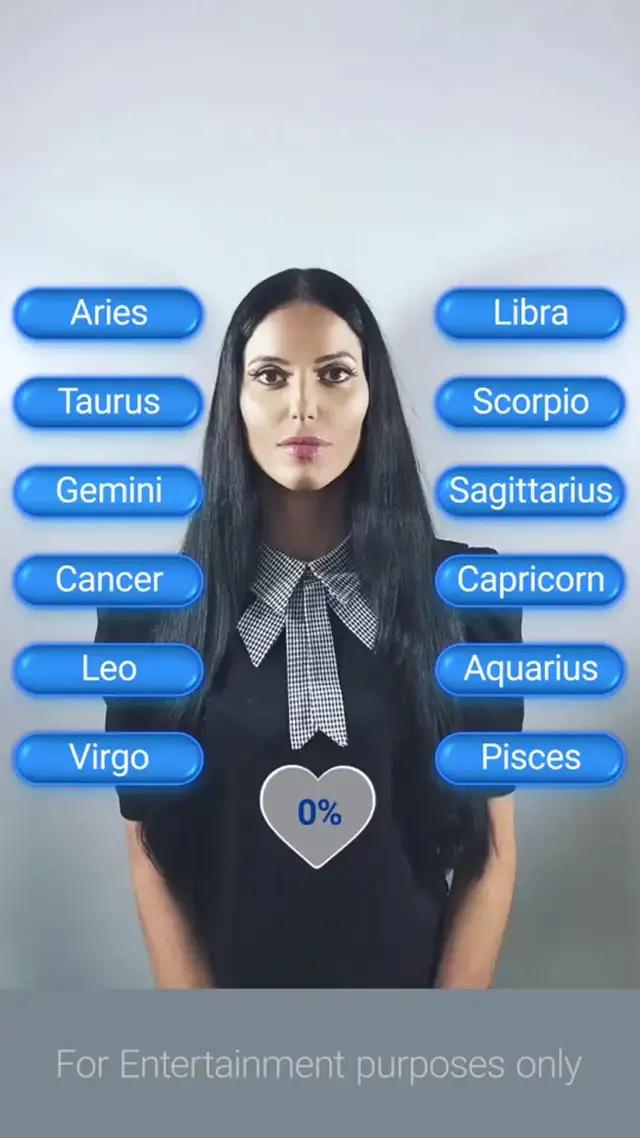Select Aquarius from the signs
Screen dimensions: 640x1138
click(x=530, y=669)
